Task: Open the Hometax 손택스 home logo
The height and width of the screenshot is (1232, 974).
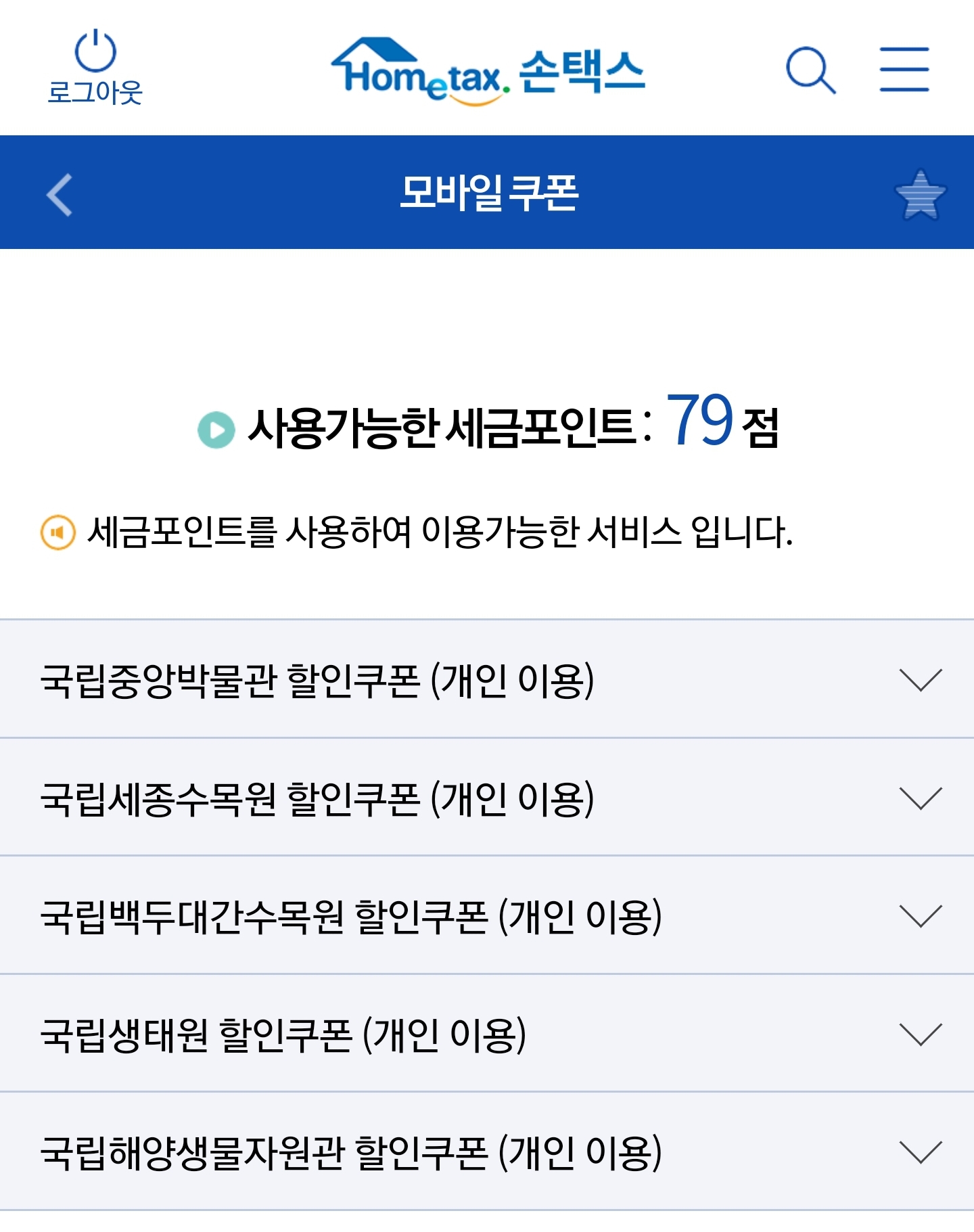Action: coord(487,71)
